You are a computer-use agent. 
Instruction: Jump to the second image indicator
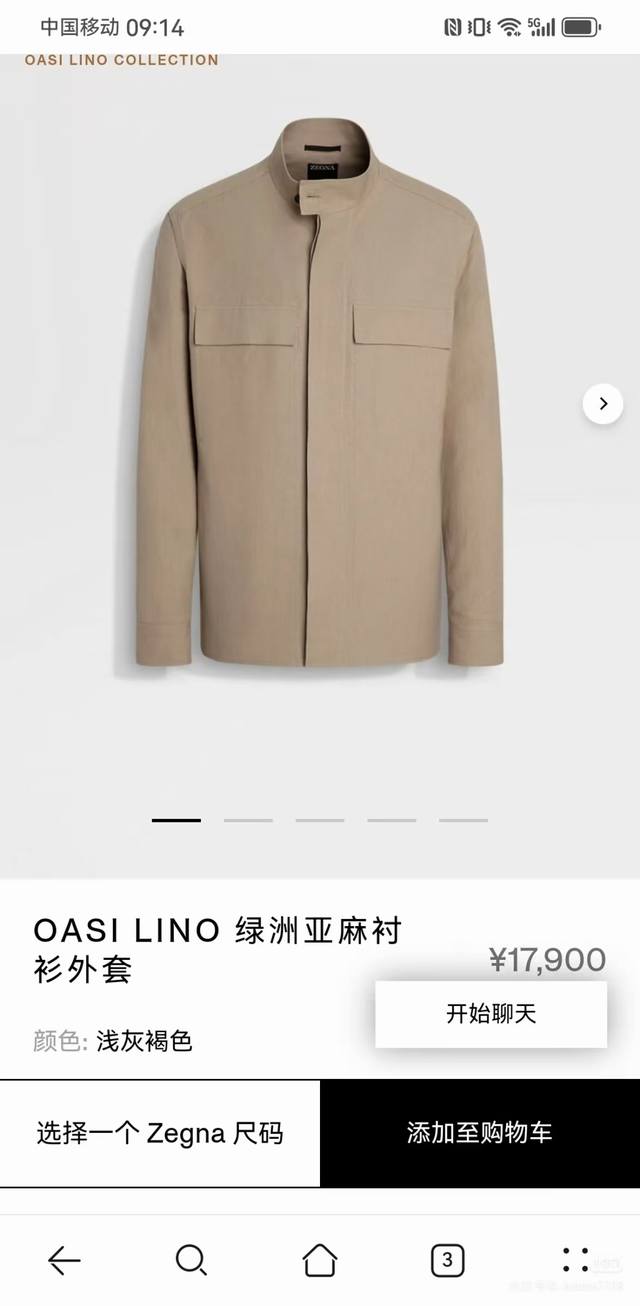coord(248,820)
